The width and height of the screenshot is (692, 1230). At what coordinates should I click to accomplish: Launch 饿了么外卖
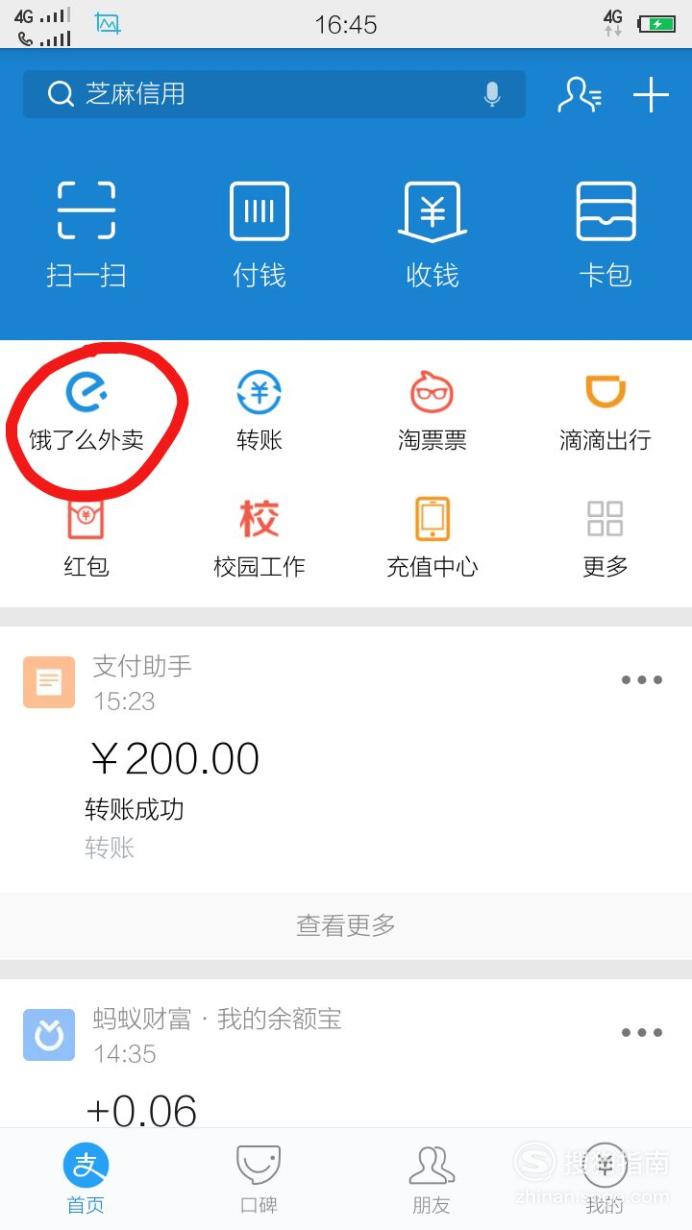click(x=86, y=411)
